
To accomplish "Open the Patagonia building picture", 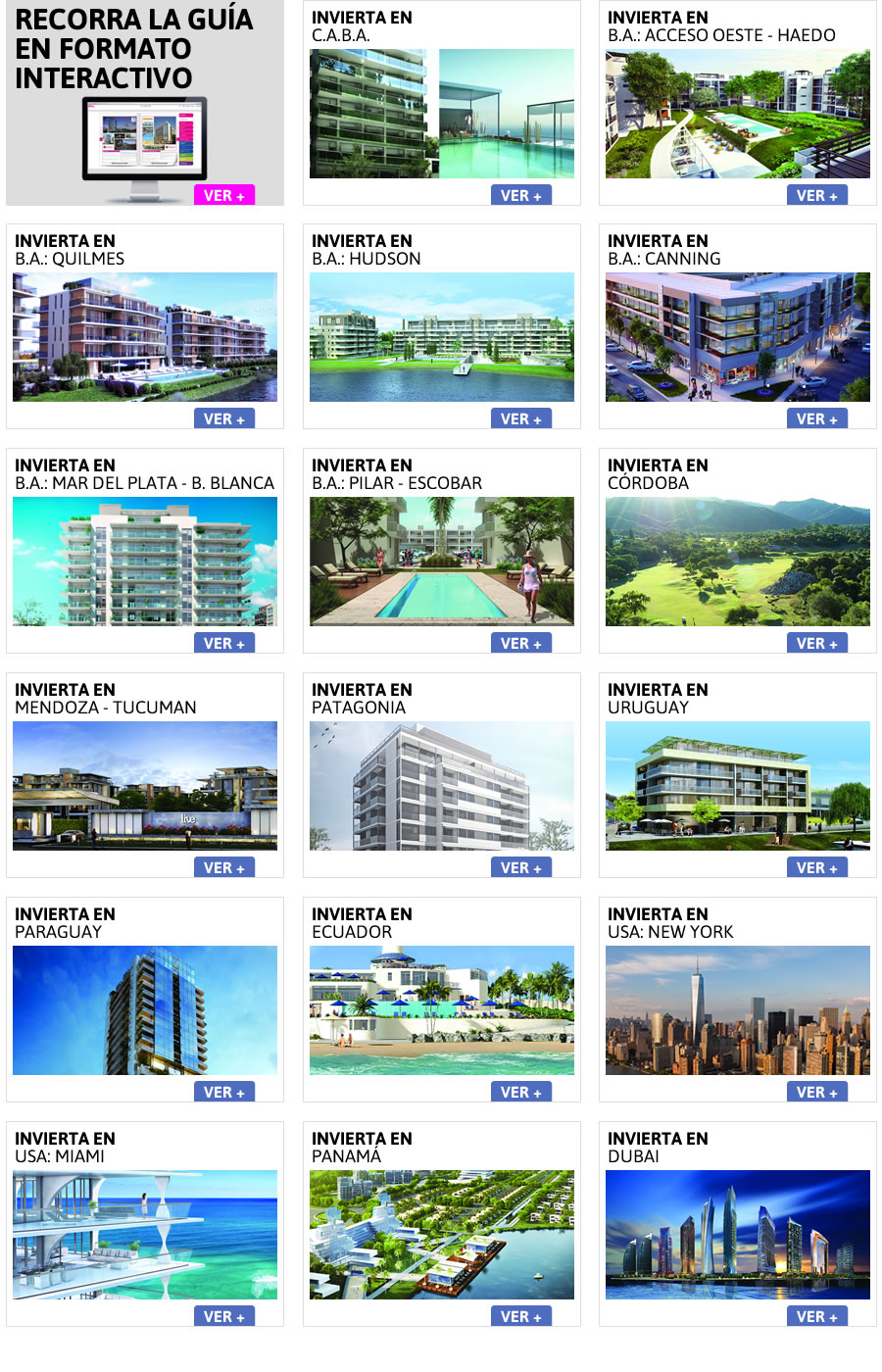I will [441, 786].
